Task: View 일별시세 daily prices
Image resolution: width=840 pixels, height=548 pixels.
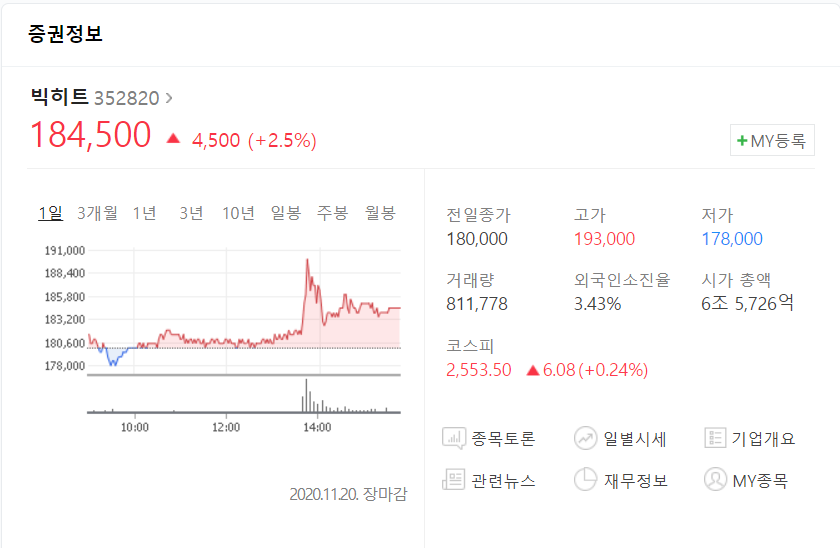Action: 620,438
